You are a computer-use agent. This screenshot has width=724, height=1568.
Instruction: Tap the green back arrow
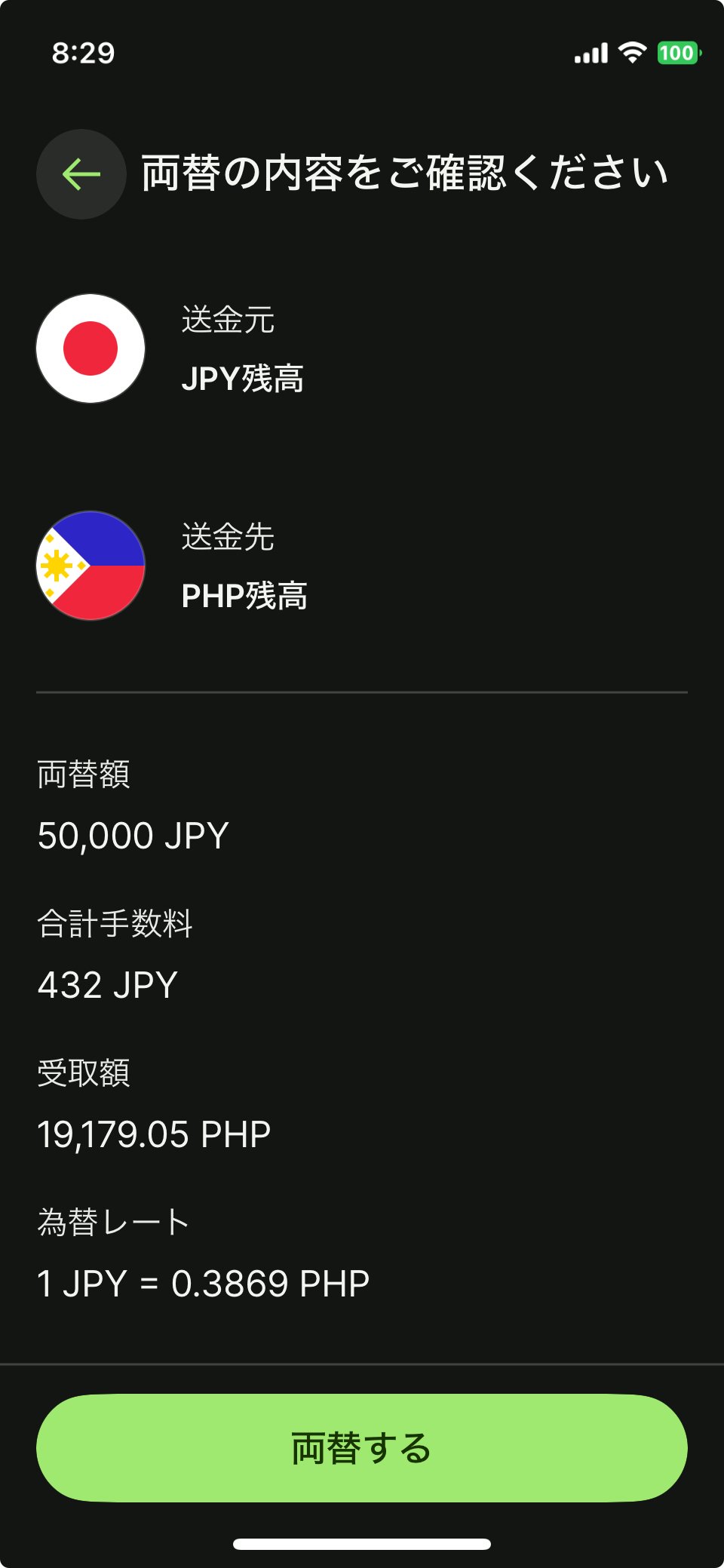point(79,173)
